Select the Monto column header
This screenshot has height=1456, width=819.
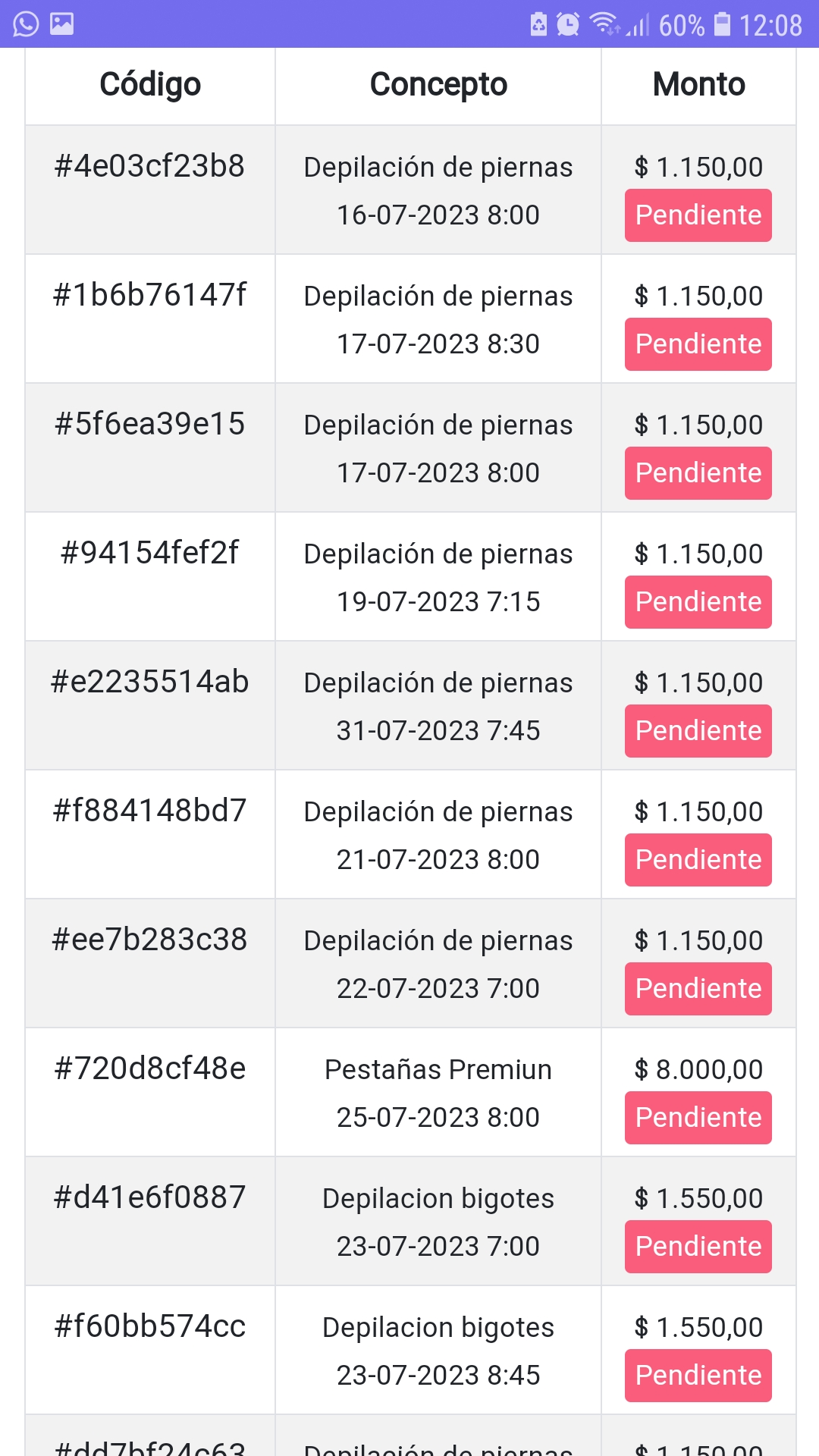[698, 84]
